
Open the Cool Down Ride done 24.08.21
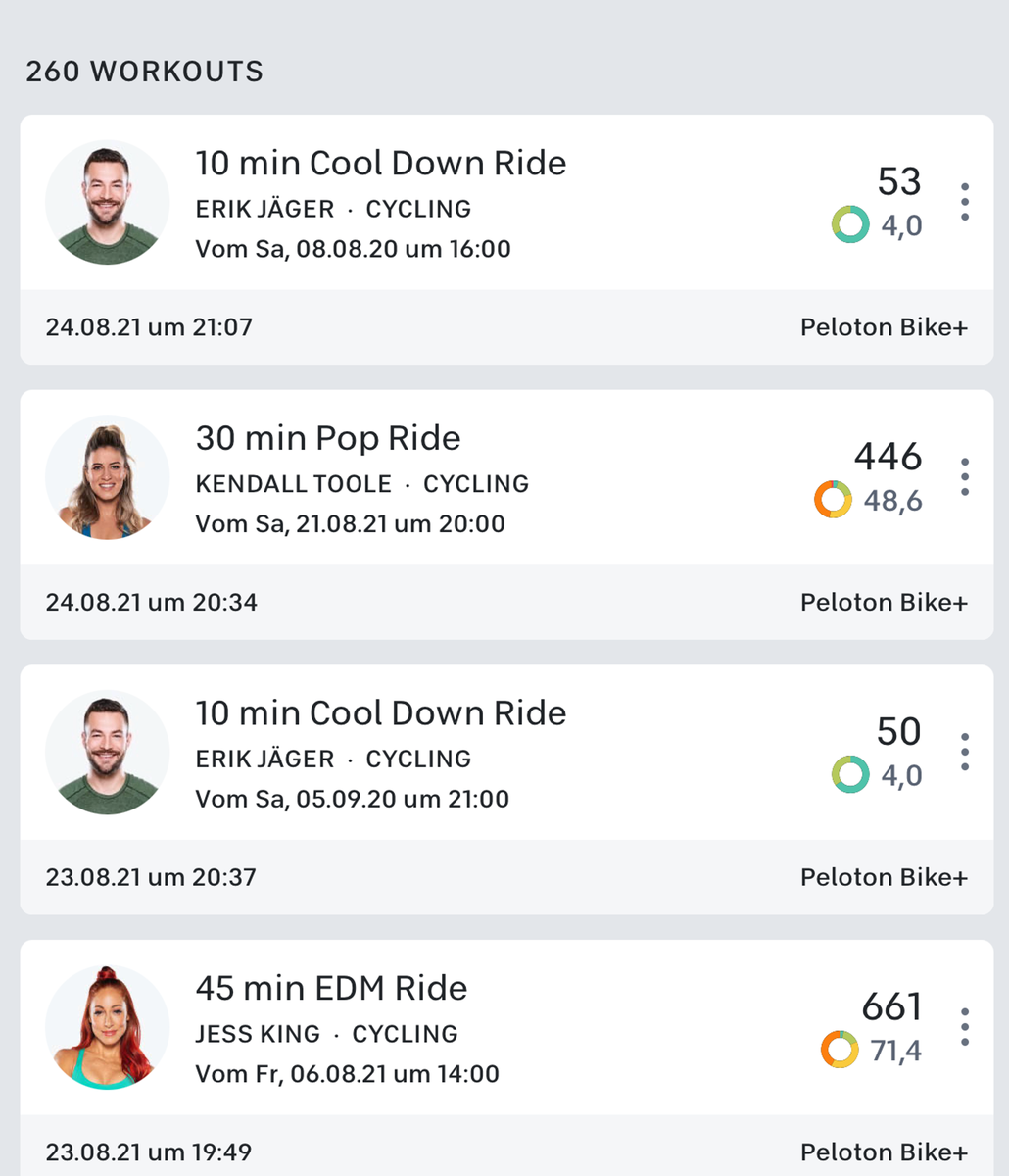380,164
